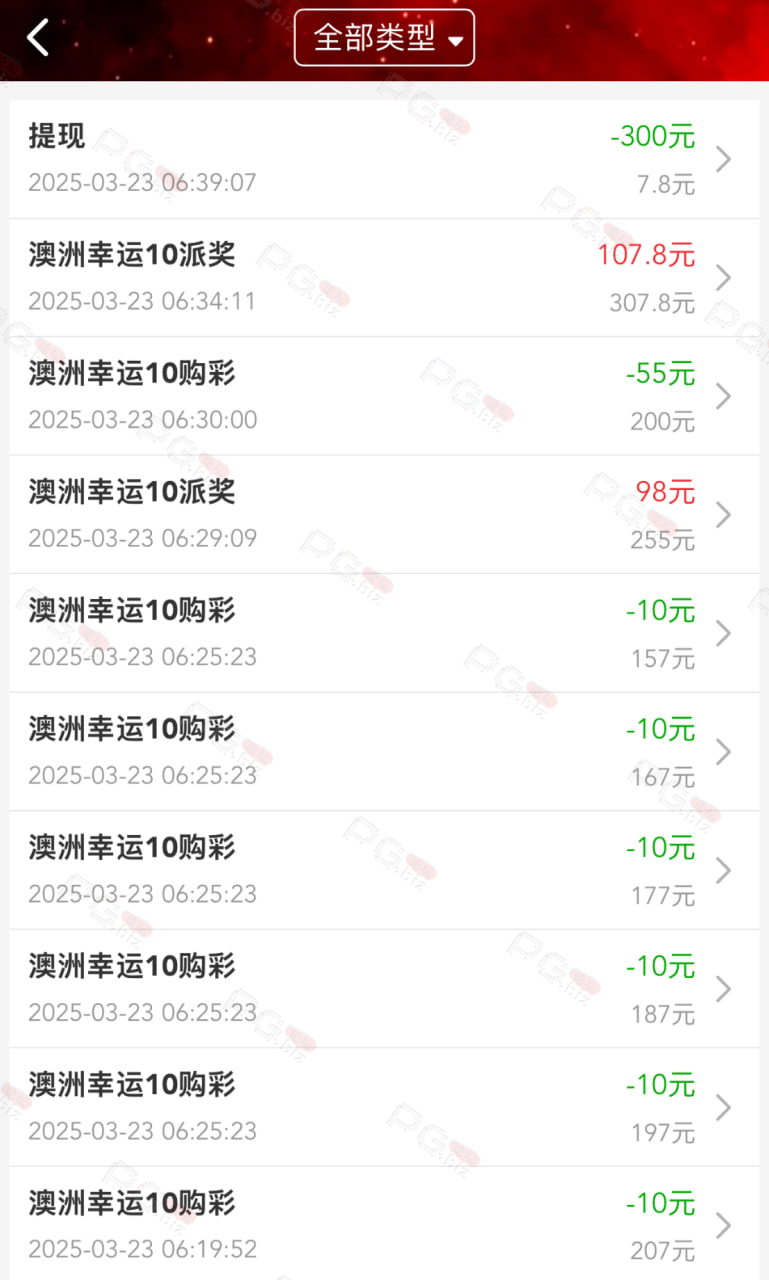Open the 购彩 record from 06:19:52
This screenshot has width=769, height=1280.
click(x=384, y=1224)
